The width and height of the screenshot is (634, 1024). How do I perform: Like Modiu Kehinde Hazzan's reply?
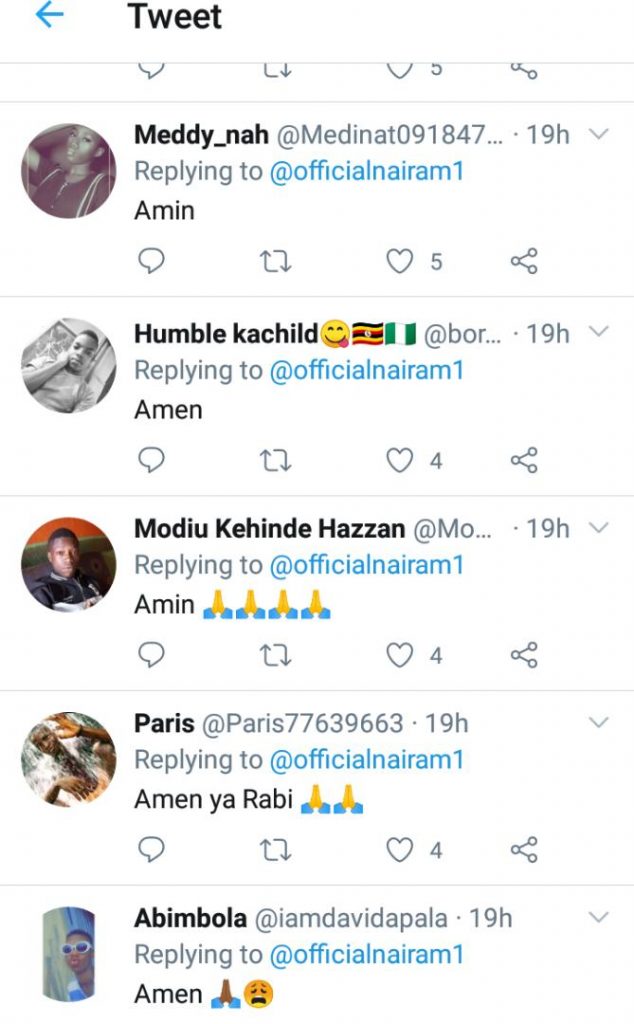[400, 655]
